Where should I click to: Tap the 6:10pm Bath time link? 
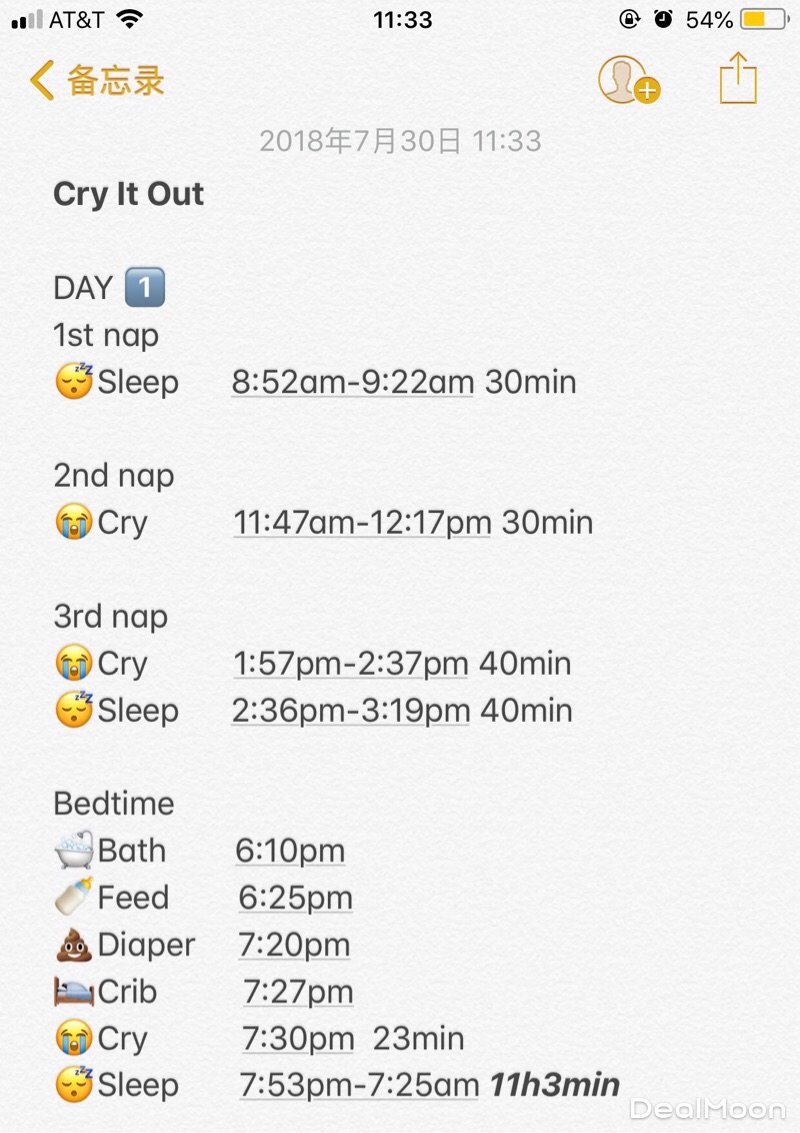point(290,851)
